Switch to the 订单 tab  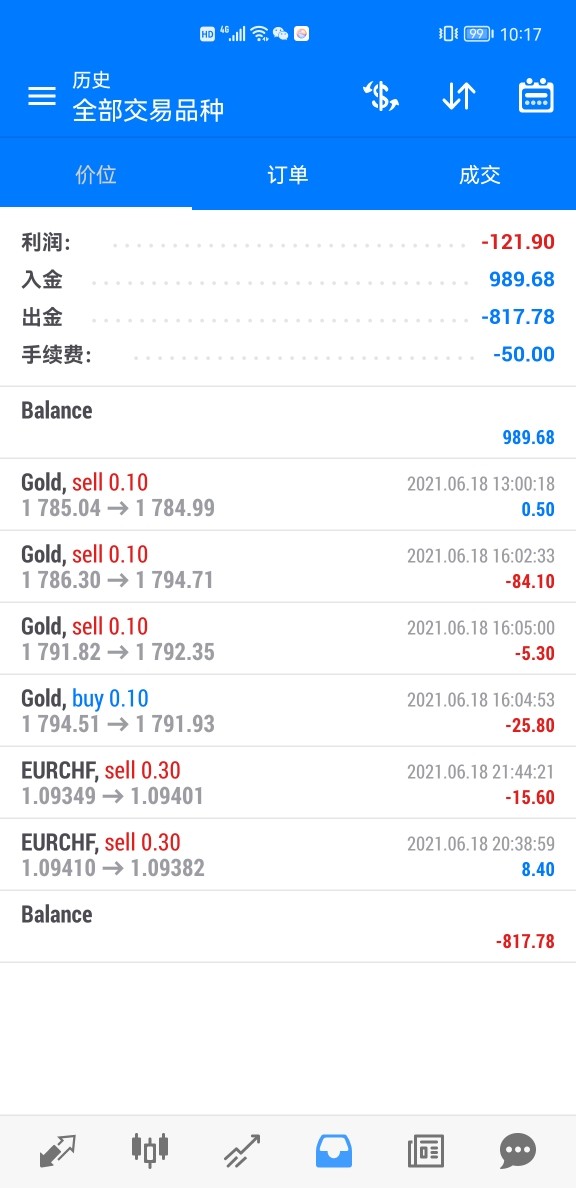coord(288,175)
